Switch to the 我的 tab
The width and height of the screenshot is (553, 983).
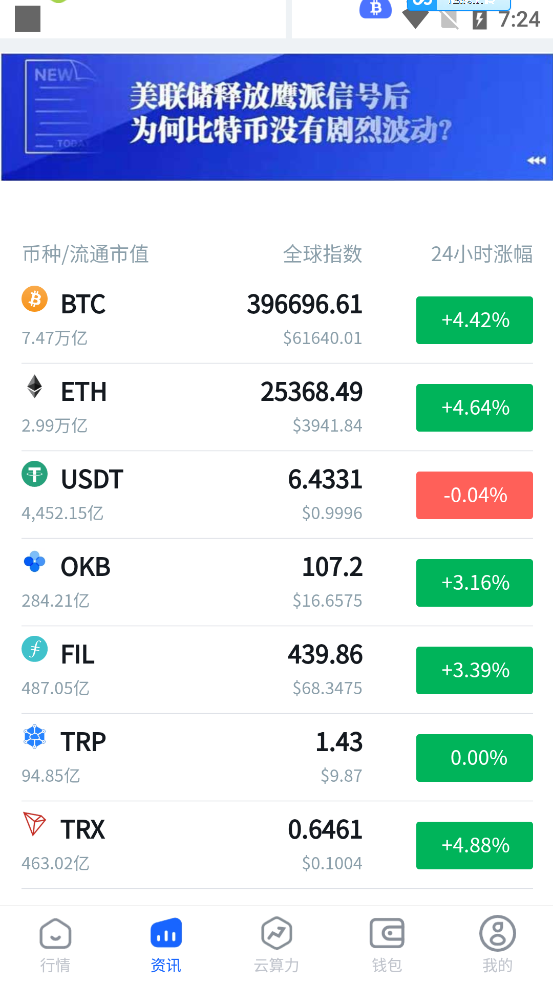click(498, 945)
